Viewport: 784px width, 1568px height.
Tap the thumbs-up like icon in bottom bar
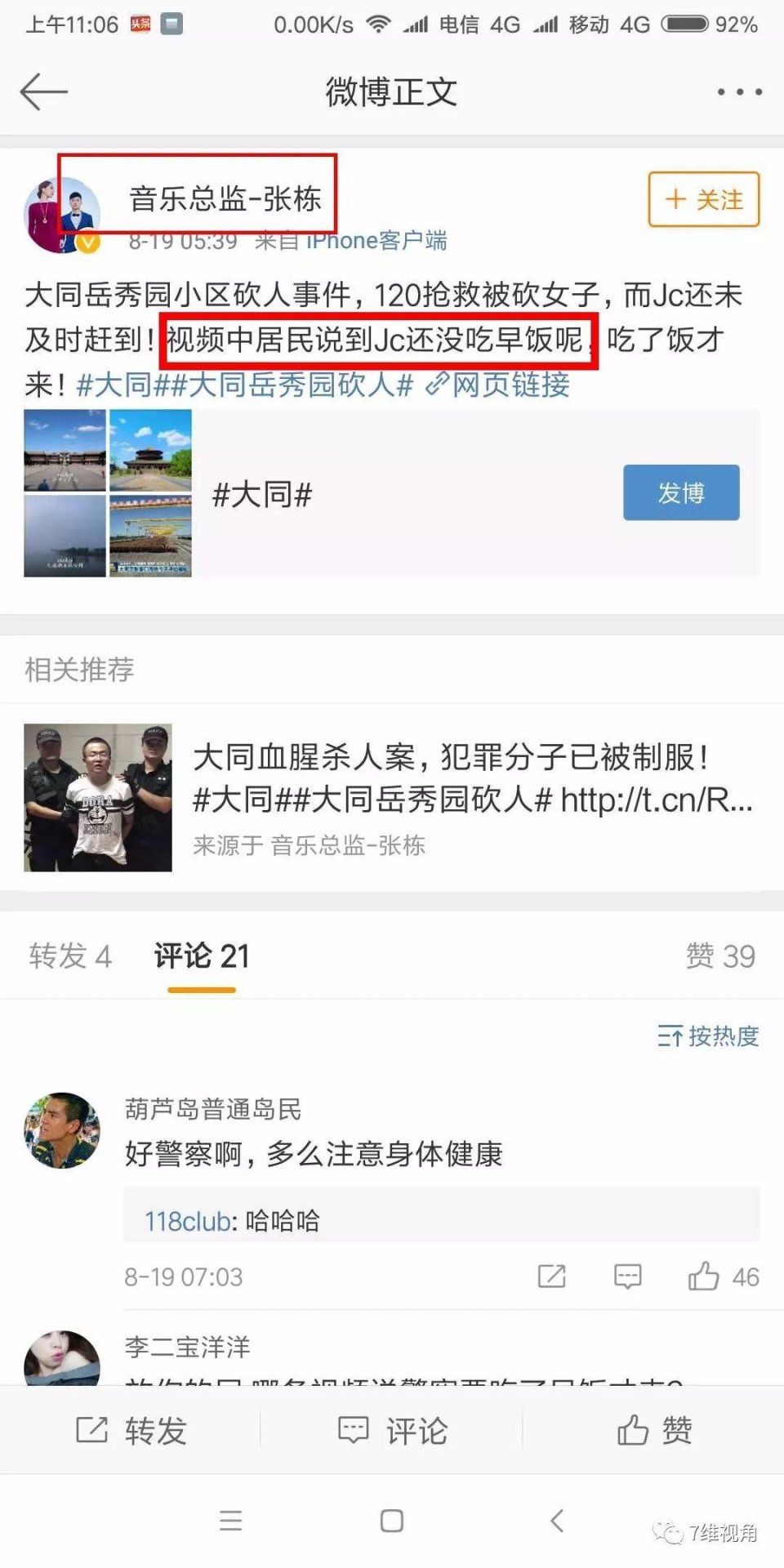pos(653,1429)
